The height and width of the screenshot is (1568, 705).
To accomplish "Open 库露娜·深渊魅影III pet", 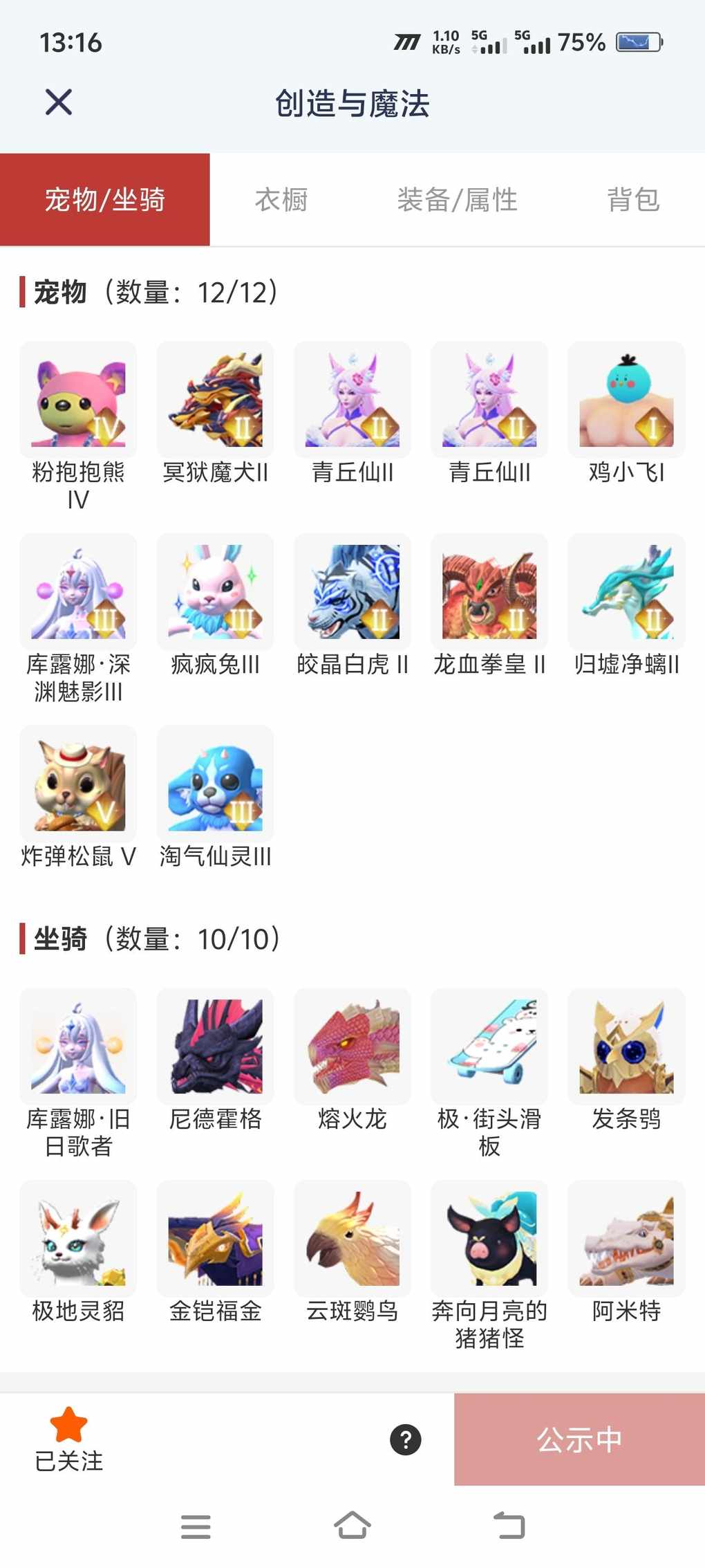I will [78, 592].
